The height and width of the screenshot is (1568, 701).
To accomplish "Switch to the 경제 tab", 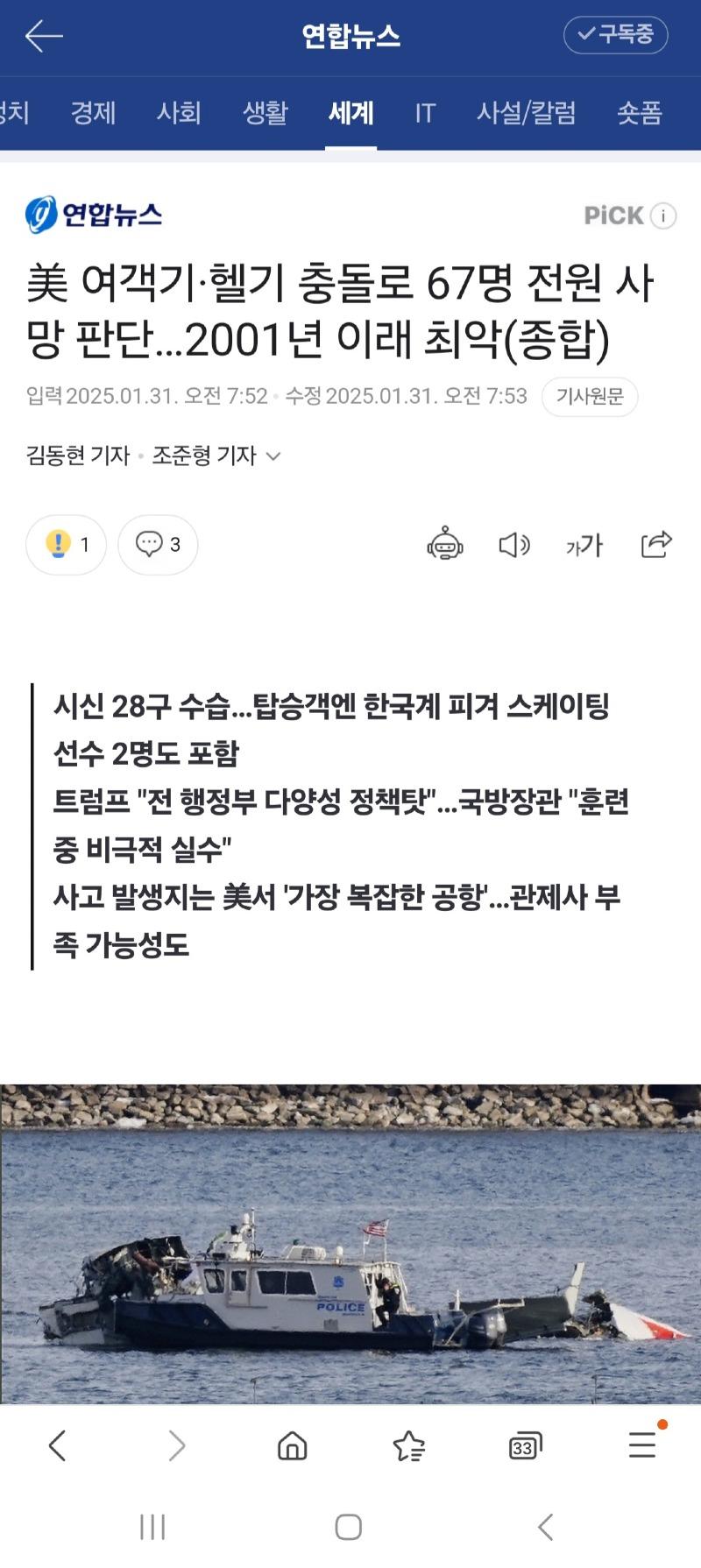I will pyautogui.click(x=93, y=112).
